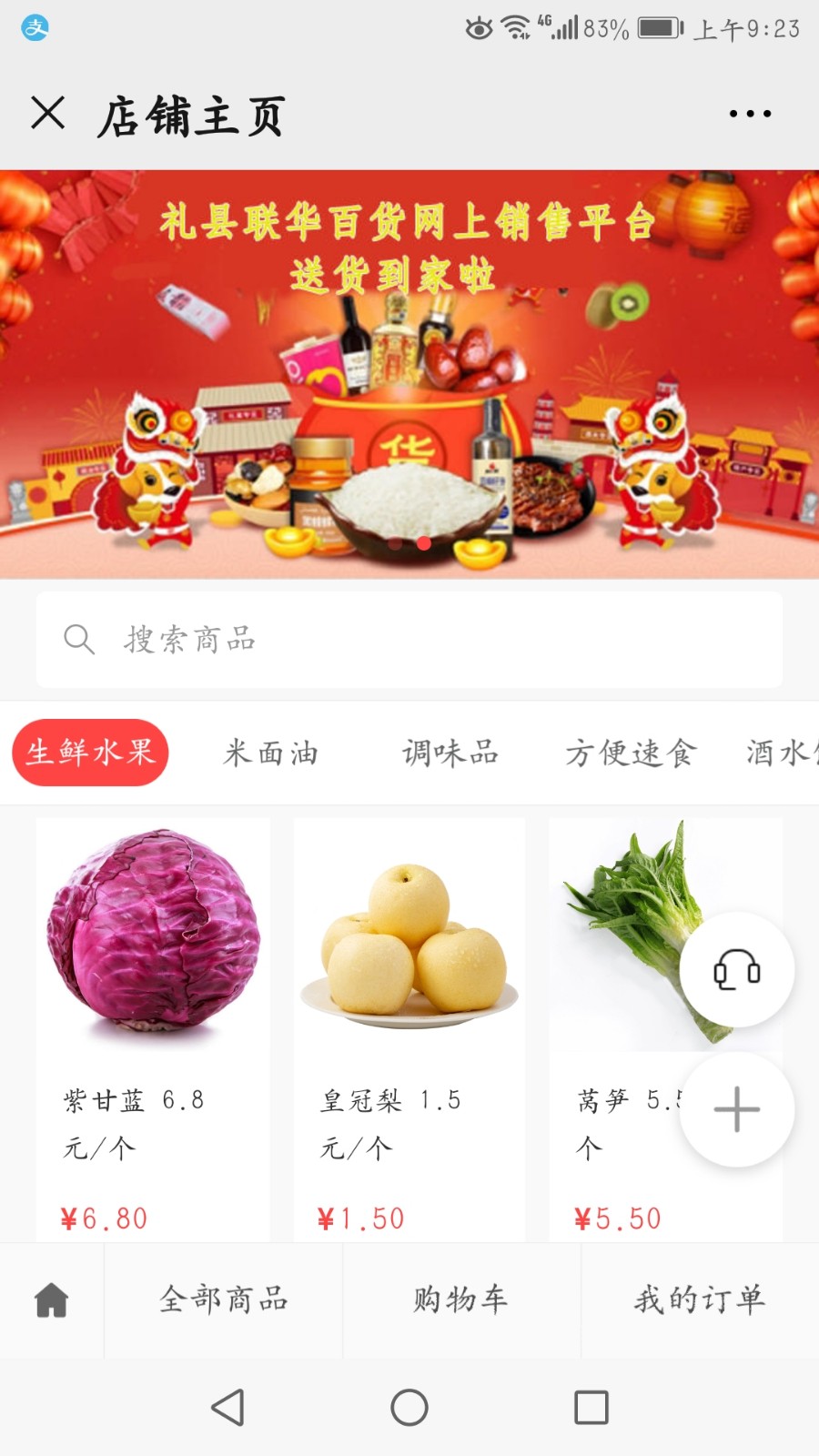Screen dimensions: 819x1456
Task: Go to the shop home icon
Action: 52,1299
